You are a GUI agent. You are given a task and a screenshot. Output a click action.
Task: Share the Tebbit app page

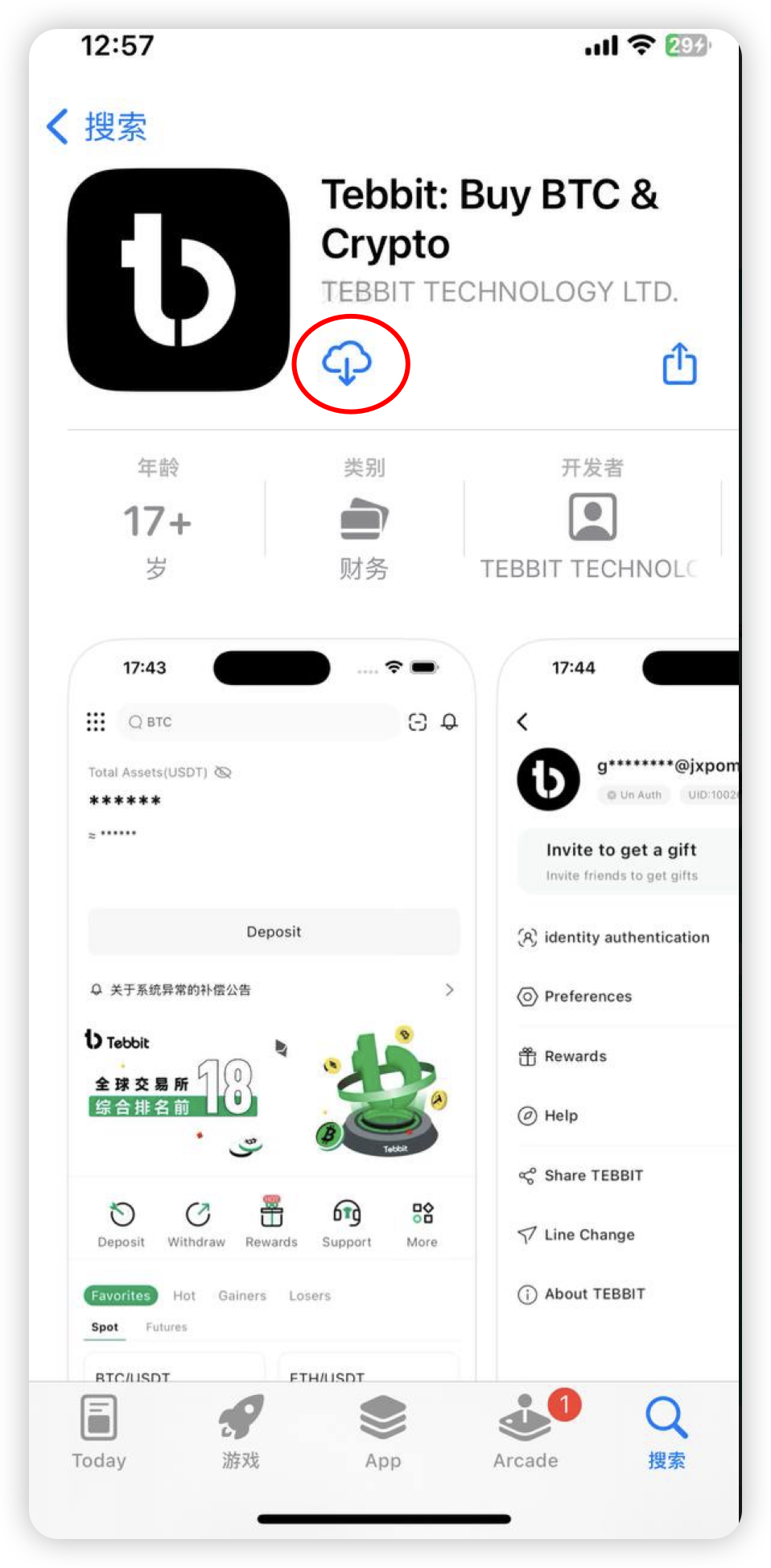pyautogui.click(x=678, y=364)
